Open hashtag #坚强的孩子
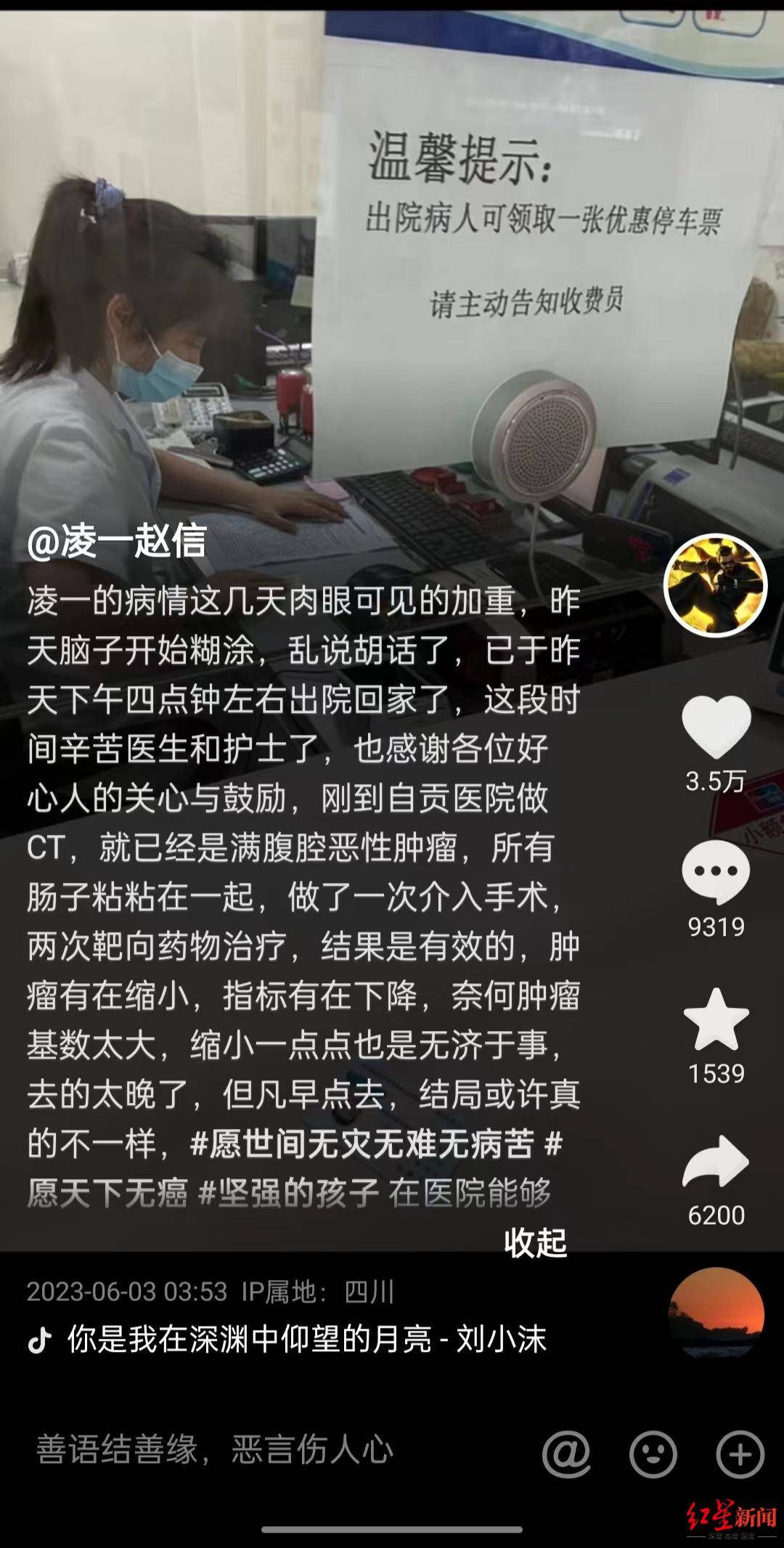The width and height of the screenshot is (784, 1548). (x=289, y=1193)
